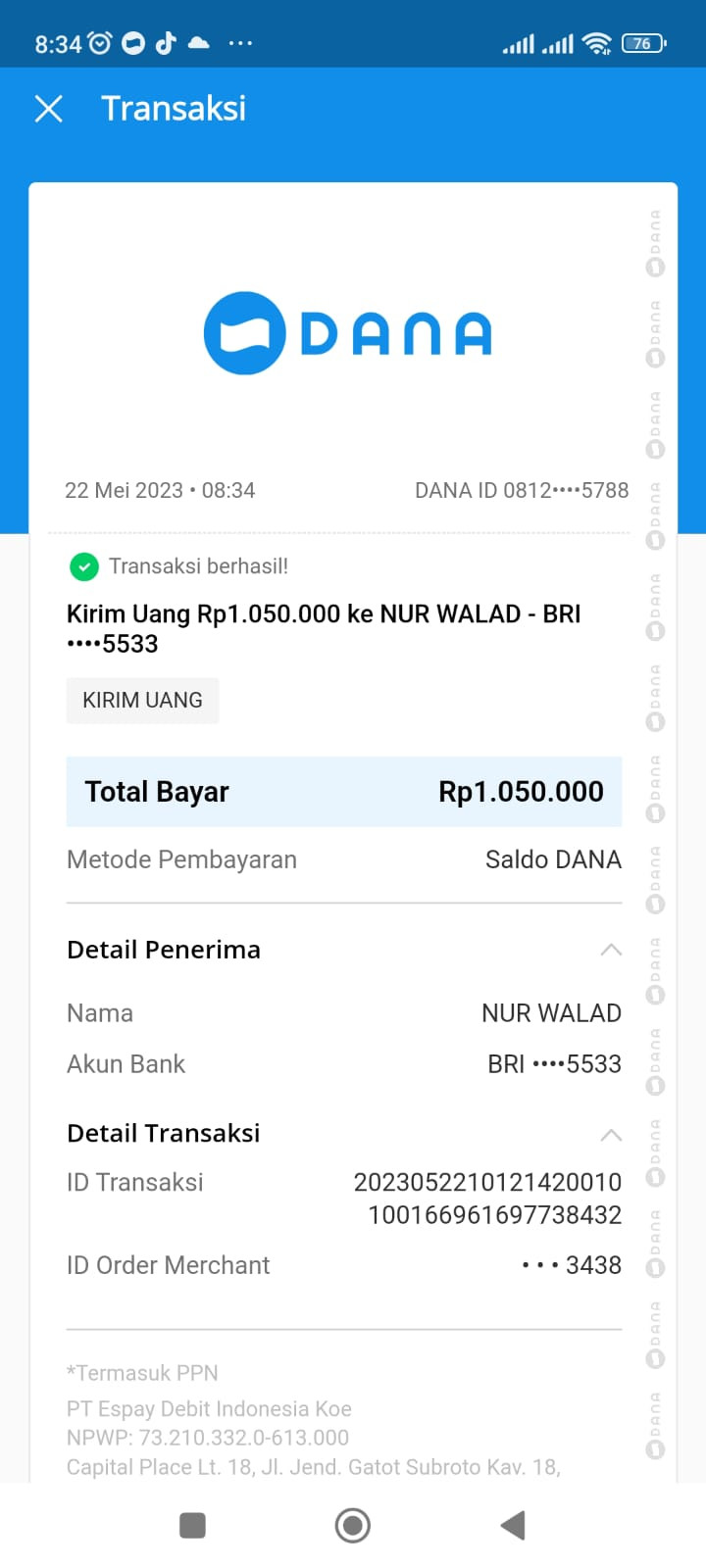Image resolution: width=706 pixels, height=1568 pixels.
Task: Collapse the Detail Penerima section
Action: tap(610, 950)
